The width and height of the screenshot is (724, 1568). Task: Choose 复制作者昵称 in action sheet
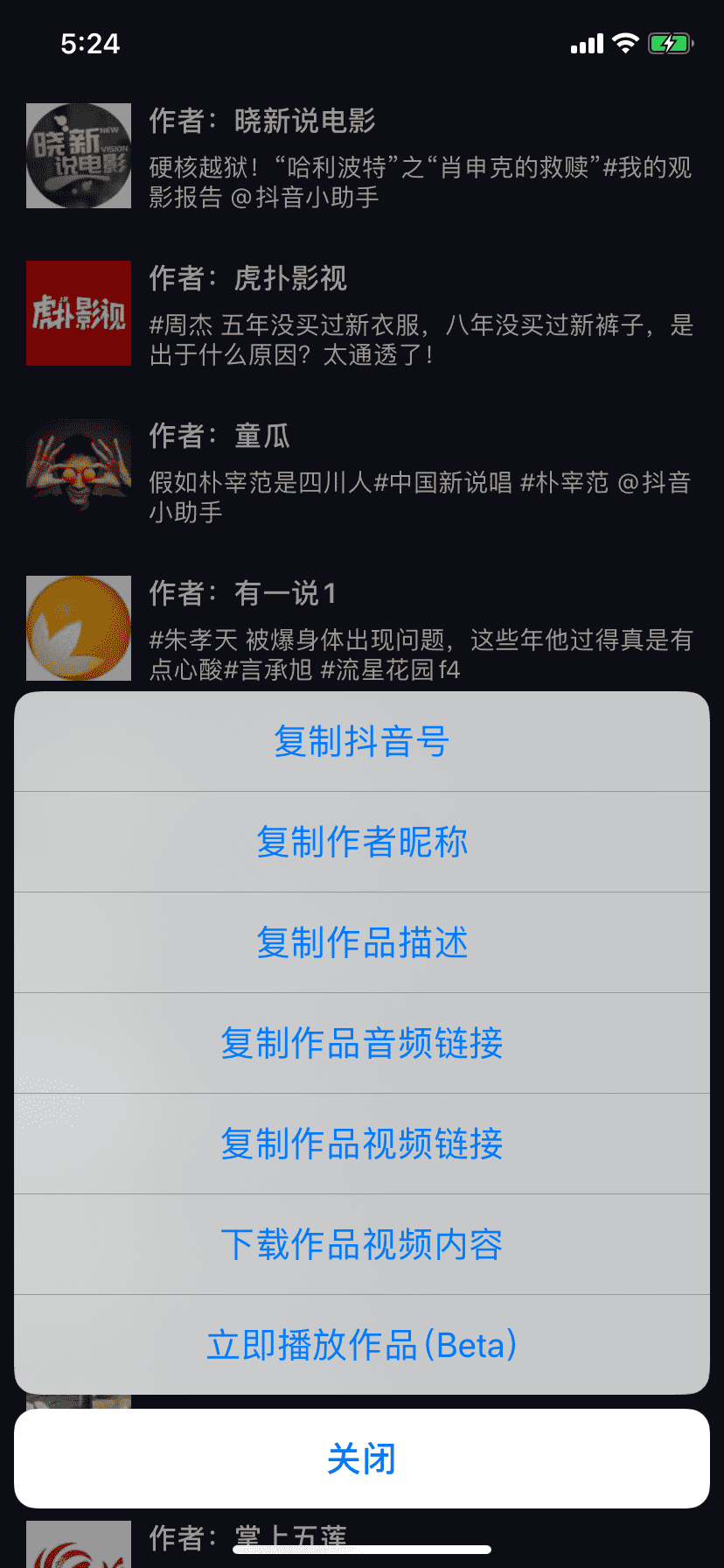(x=362, y=842)
